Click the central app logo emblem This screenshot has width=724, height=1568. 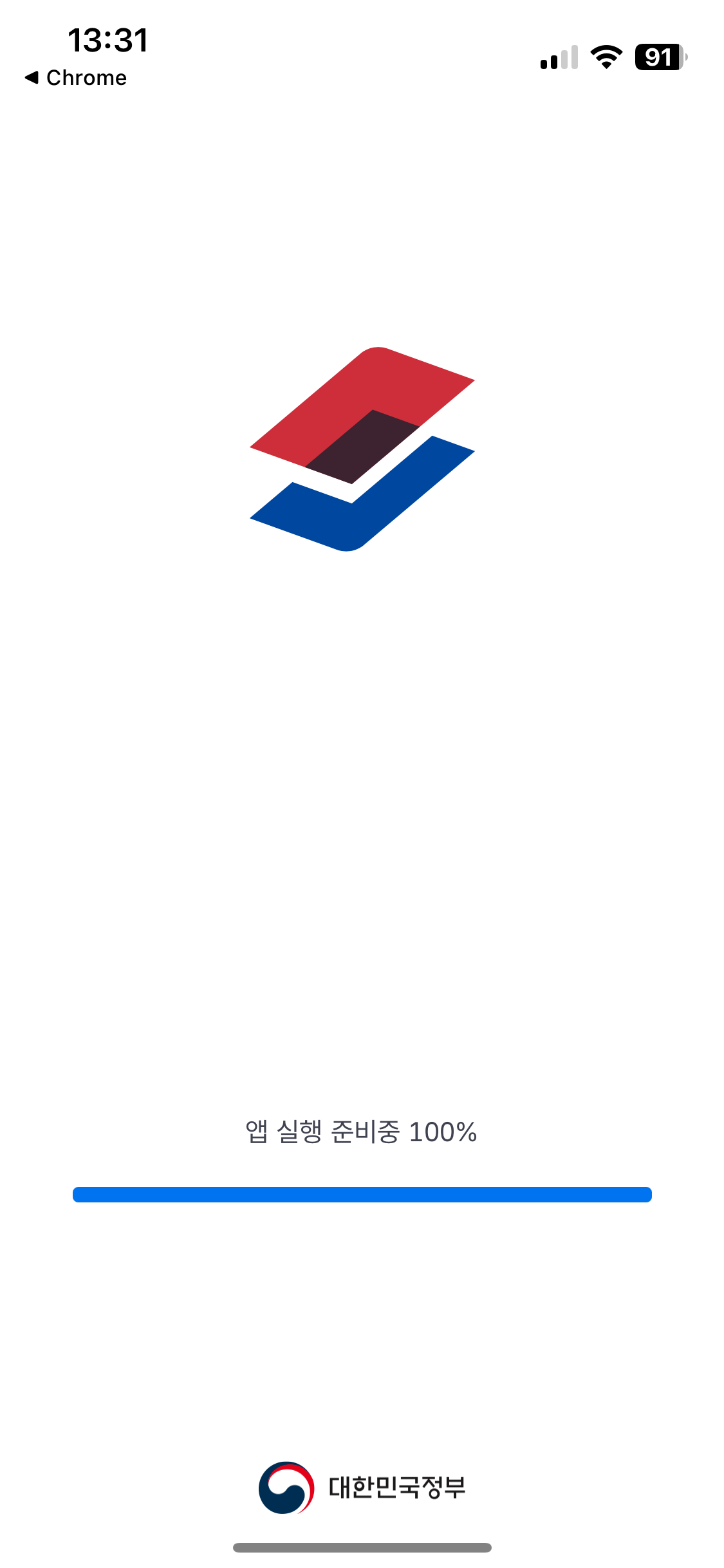click(x=360, y=451)
